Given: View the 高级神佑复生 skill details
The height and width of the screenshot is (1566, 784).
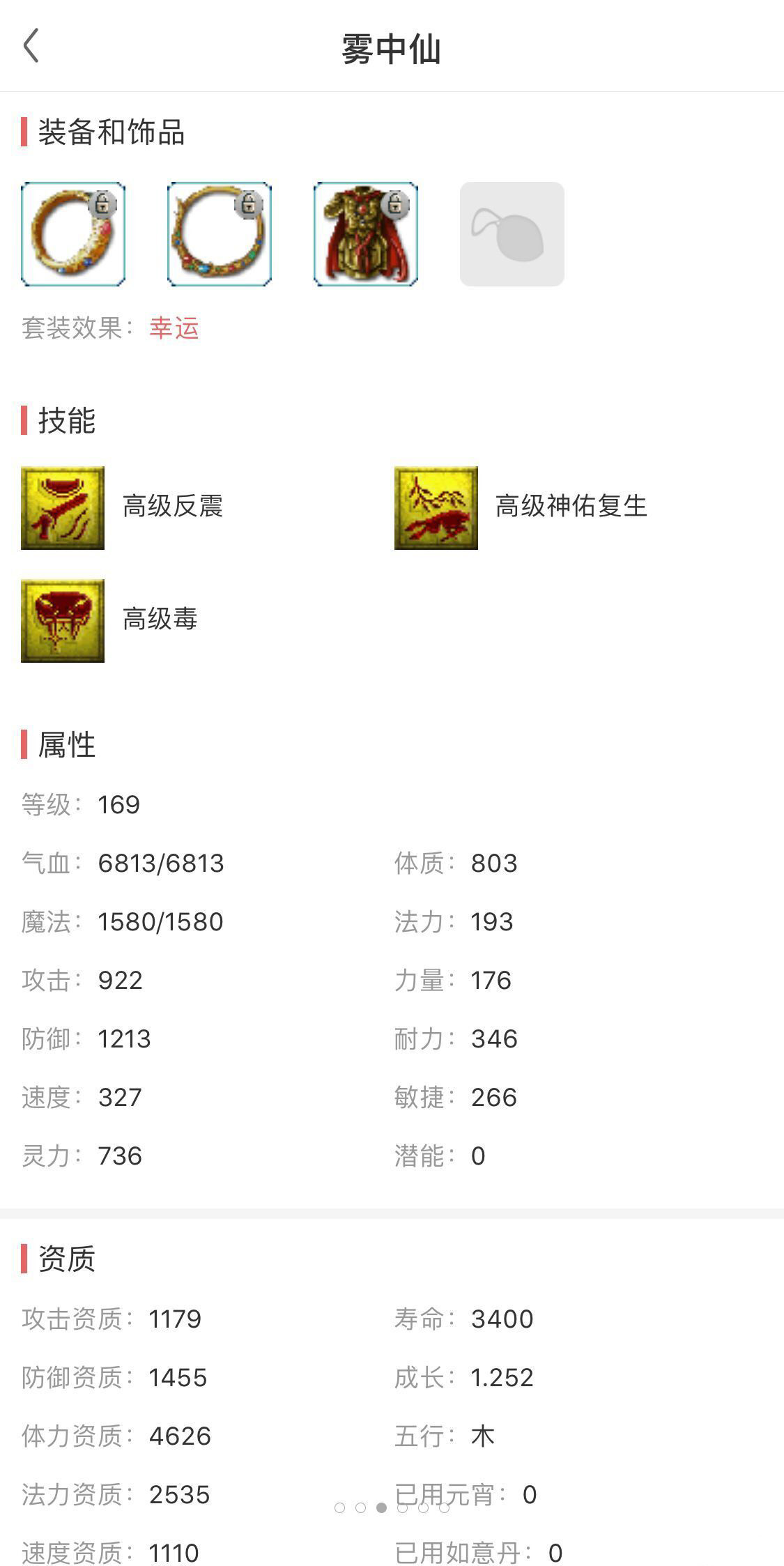Looking at the screenshot, I should point(436,508).
